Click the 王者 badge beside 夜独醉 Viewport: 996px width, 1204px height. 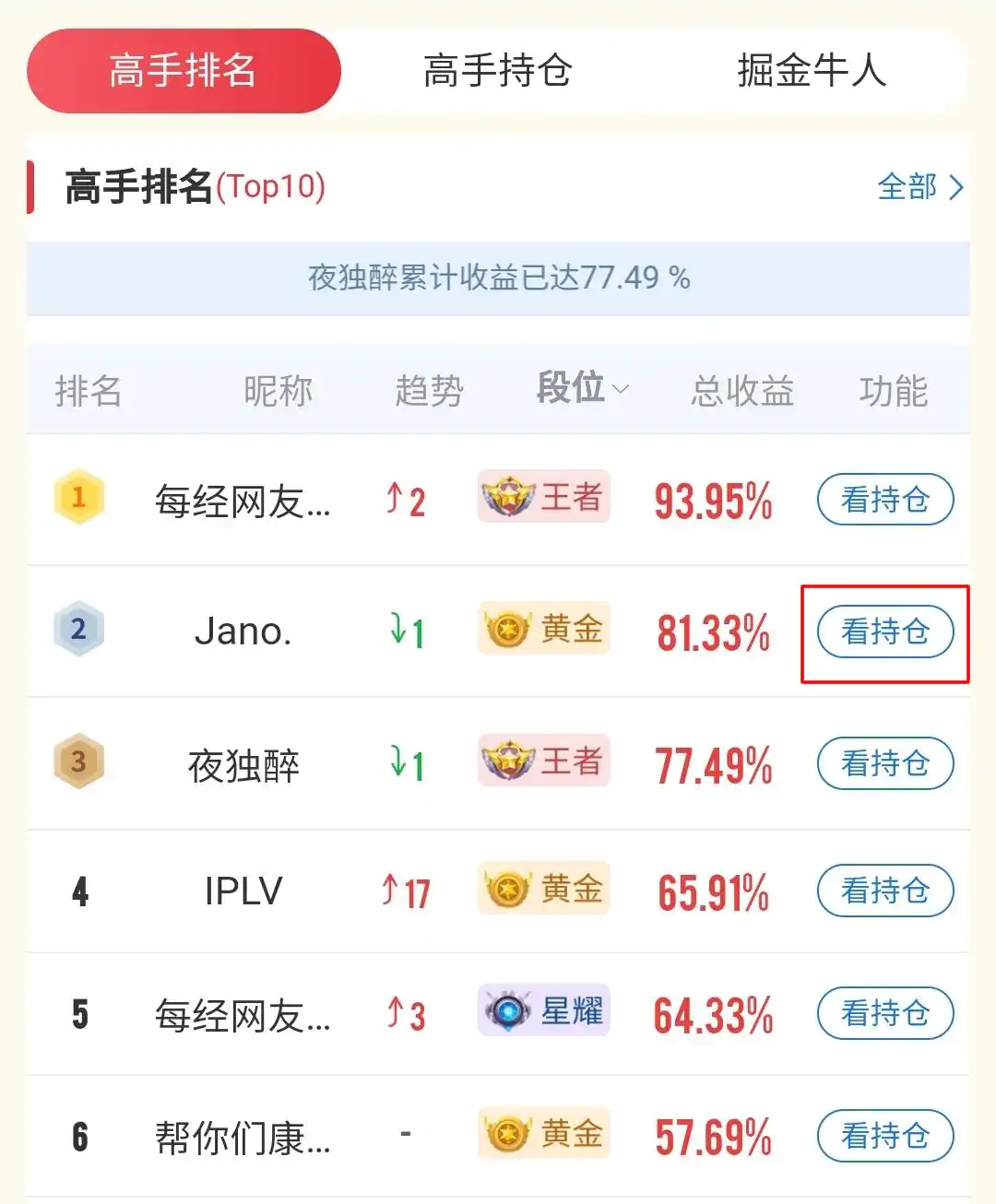[543, 761]
